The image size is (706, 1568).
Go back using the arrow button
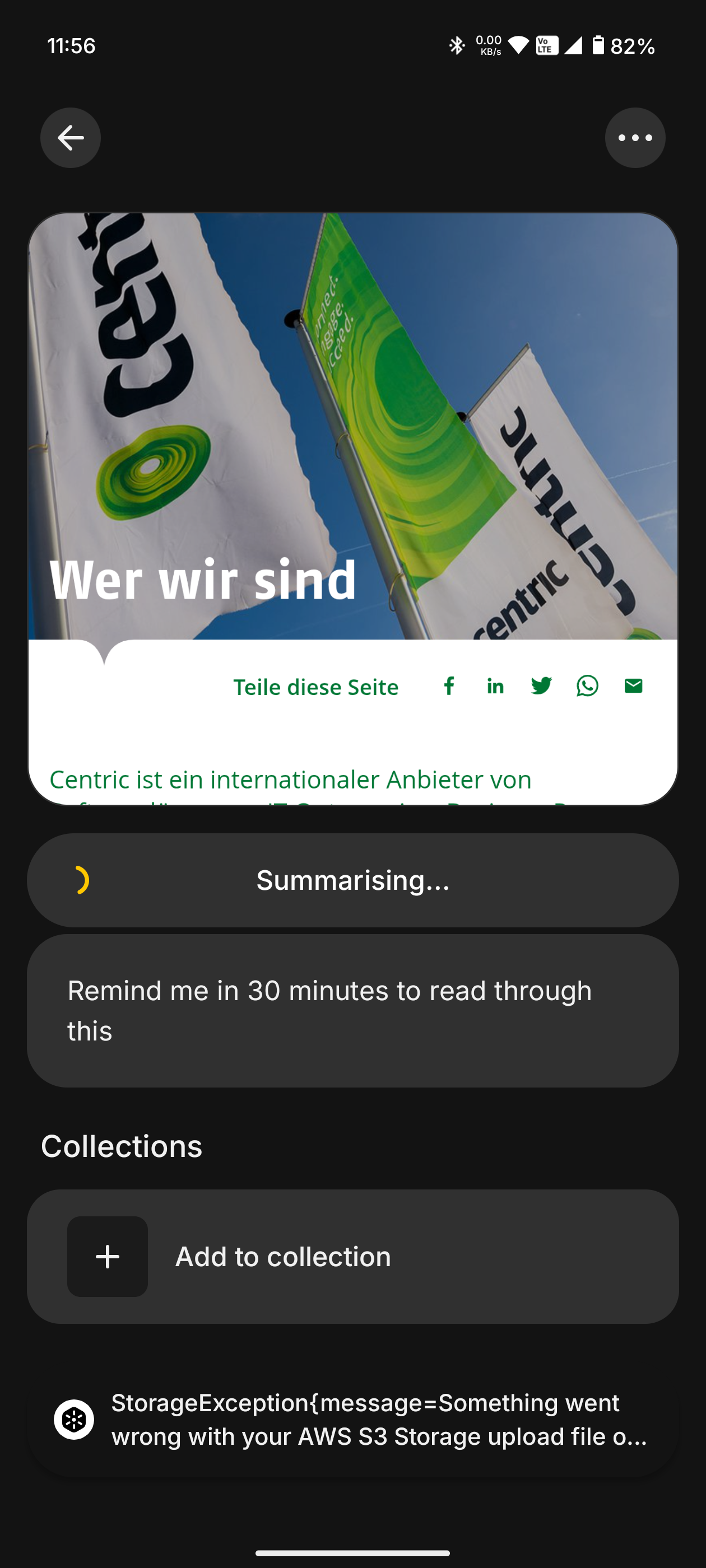(x=71, y=138)
